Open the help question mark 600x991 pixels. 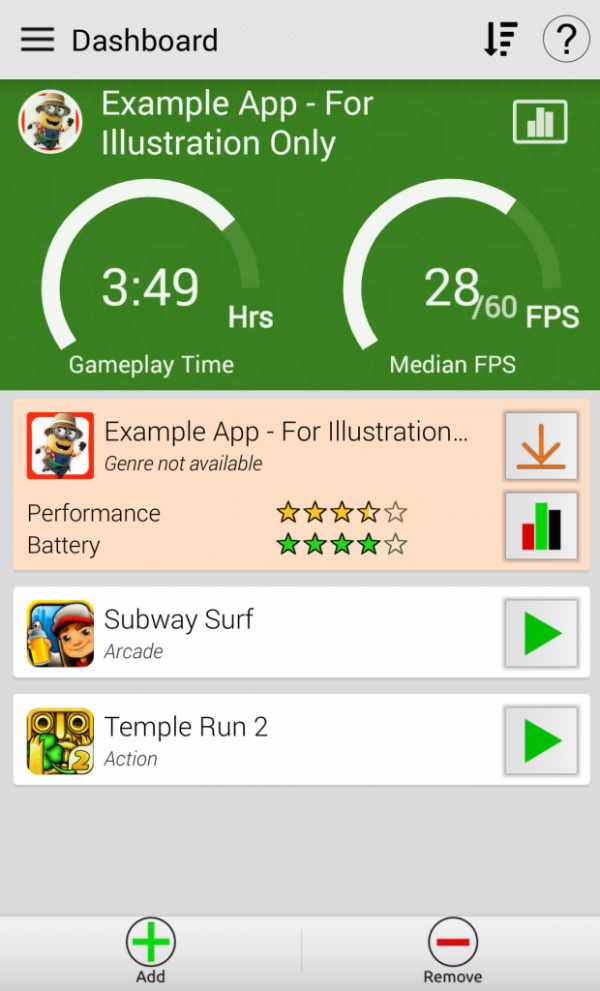coord(565,40)
